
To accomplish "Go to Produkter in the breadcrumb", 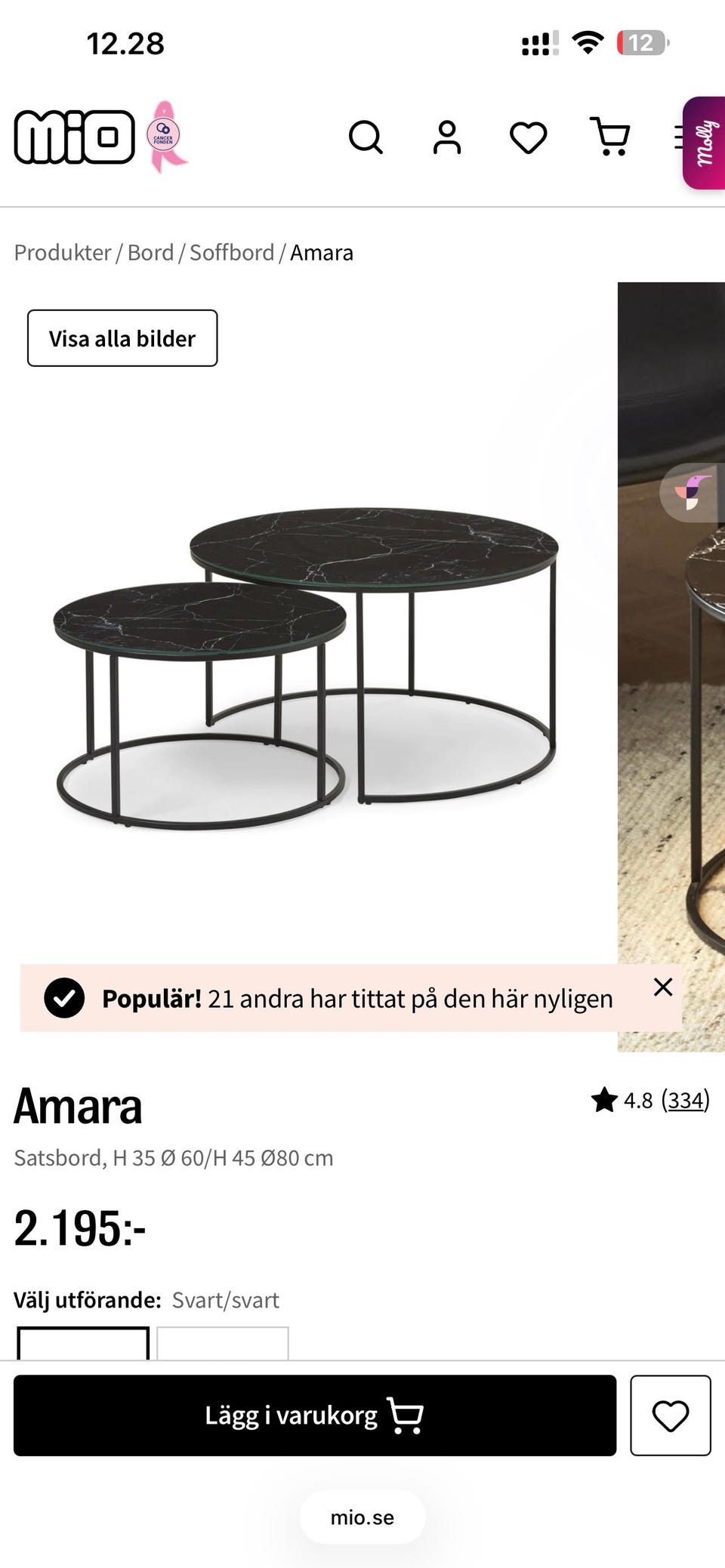I will [63, 252].
